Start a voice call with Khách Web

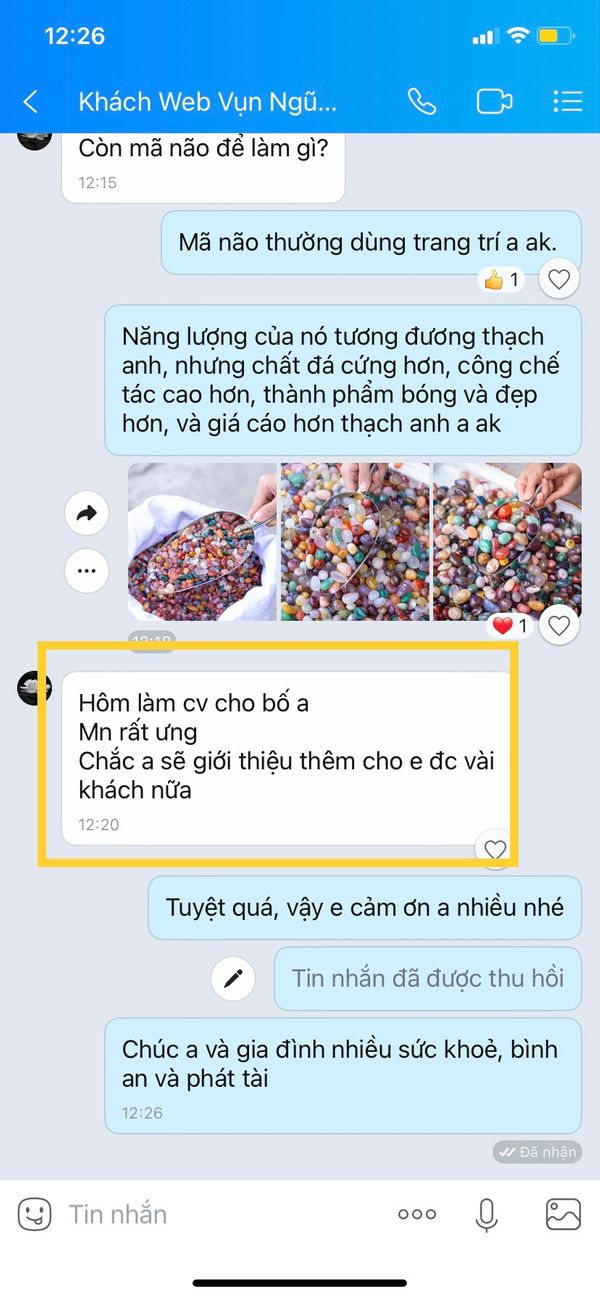pos(421,101)
